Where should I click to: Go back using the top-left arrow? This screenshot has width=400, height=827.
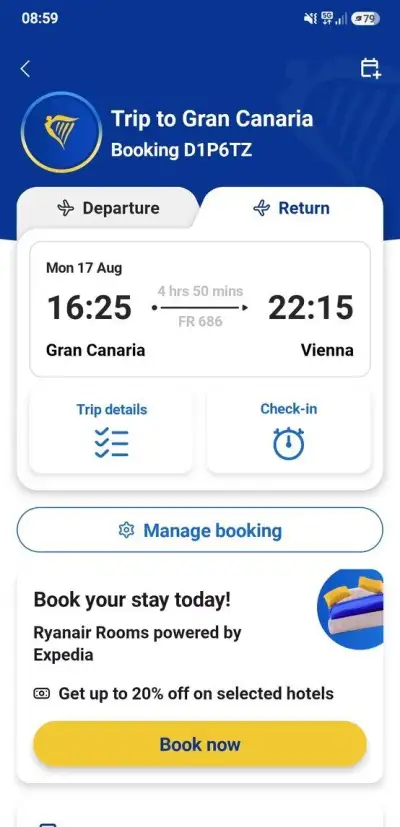(x=25, y=69)
